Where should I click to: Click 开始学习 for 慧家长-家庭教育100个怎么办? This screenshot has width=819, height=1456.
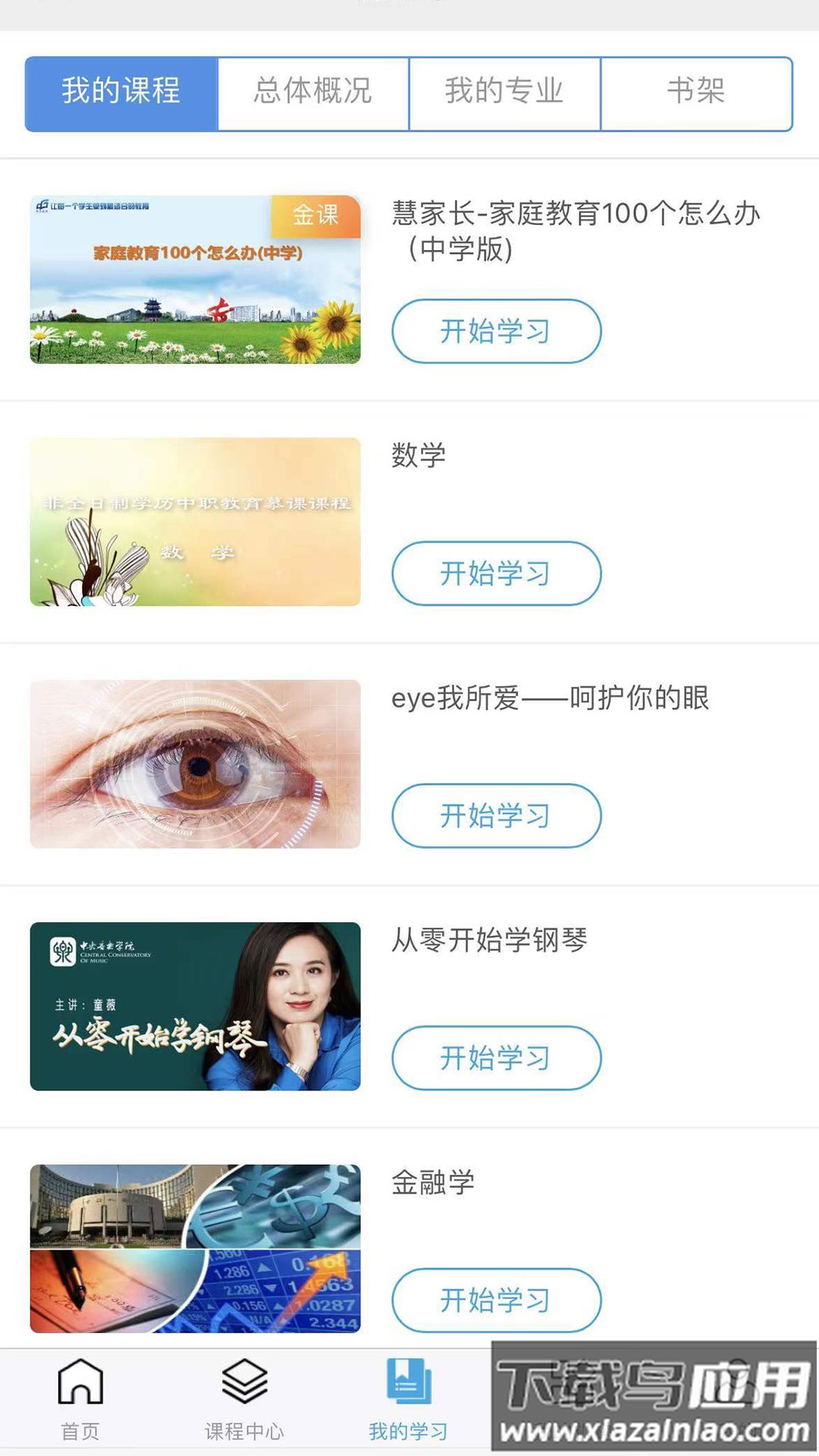(497, 329)
